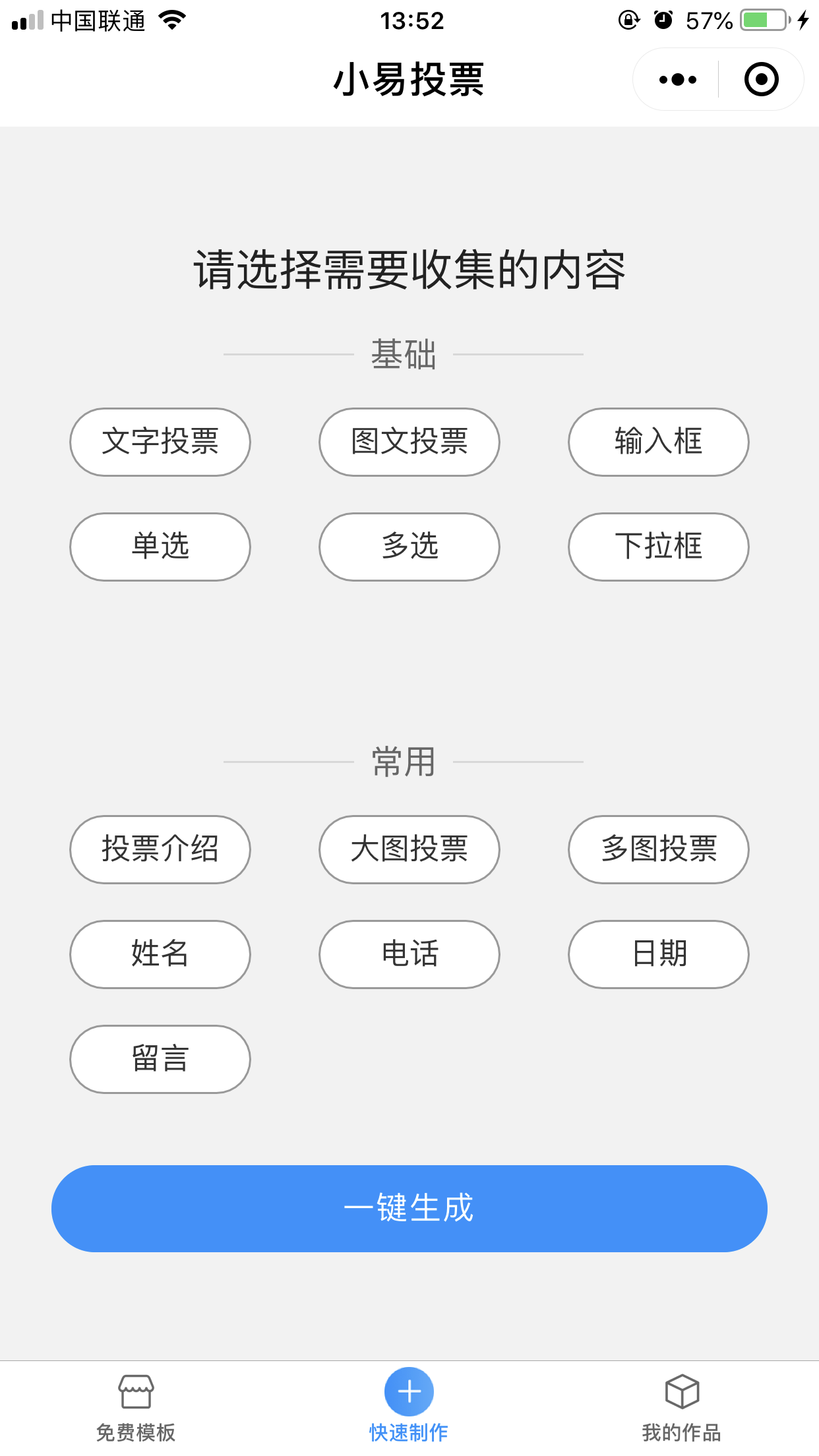819x1456 pixels.
Task: Select the 投票介绍 chip
Action: click(160, 849)
